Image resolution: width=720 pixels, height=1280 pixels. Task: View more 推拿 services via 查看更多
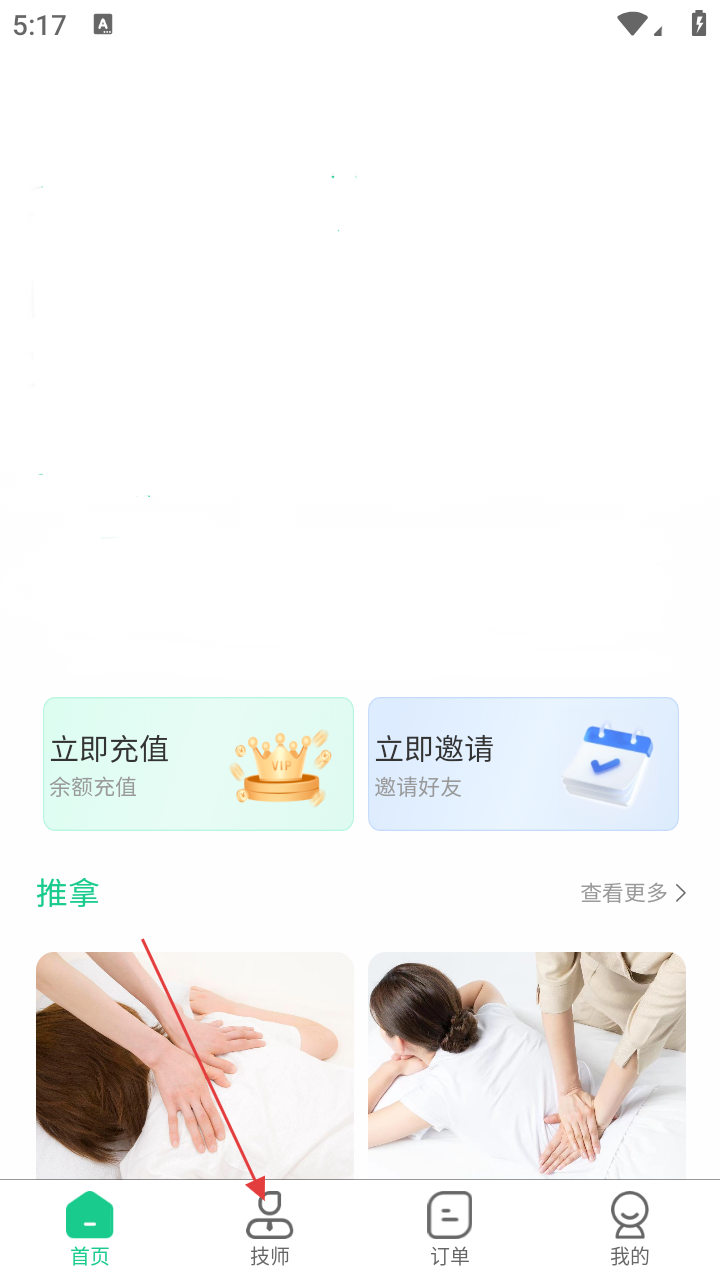[x=633, y=893]
